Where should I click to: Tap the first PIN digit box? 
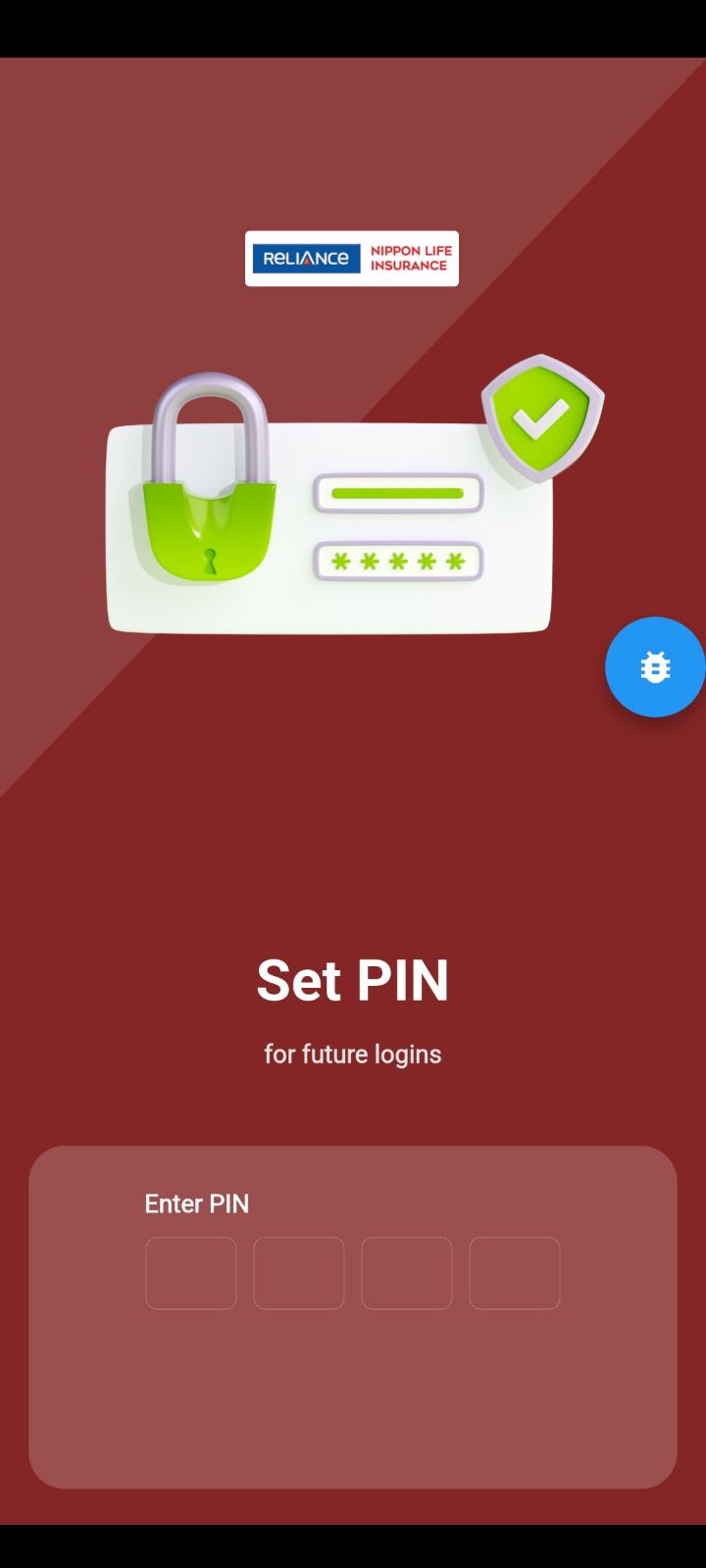tap(191, 1273)
